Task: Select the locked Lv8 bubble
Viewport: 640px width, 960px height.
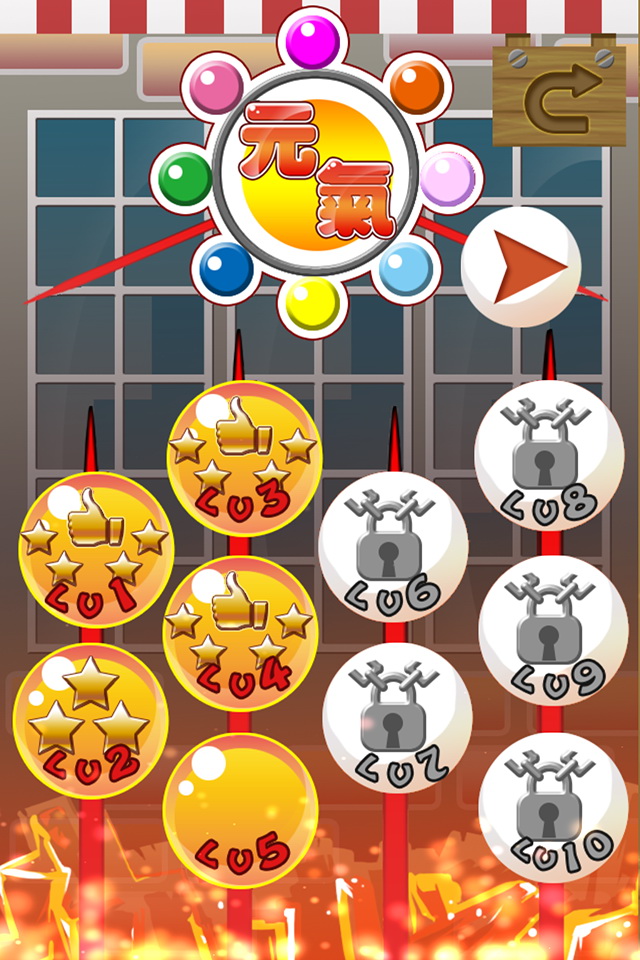Action: click(549, 456)
